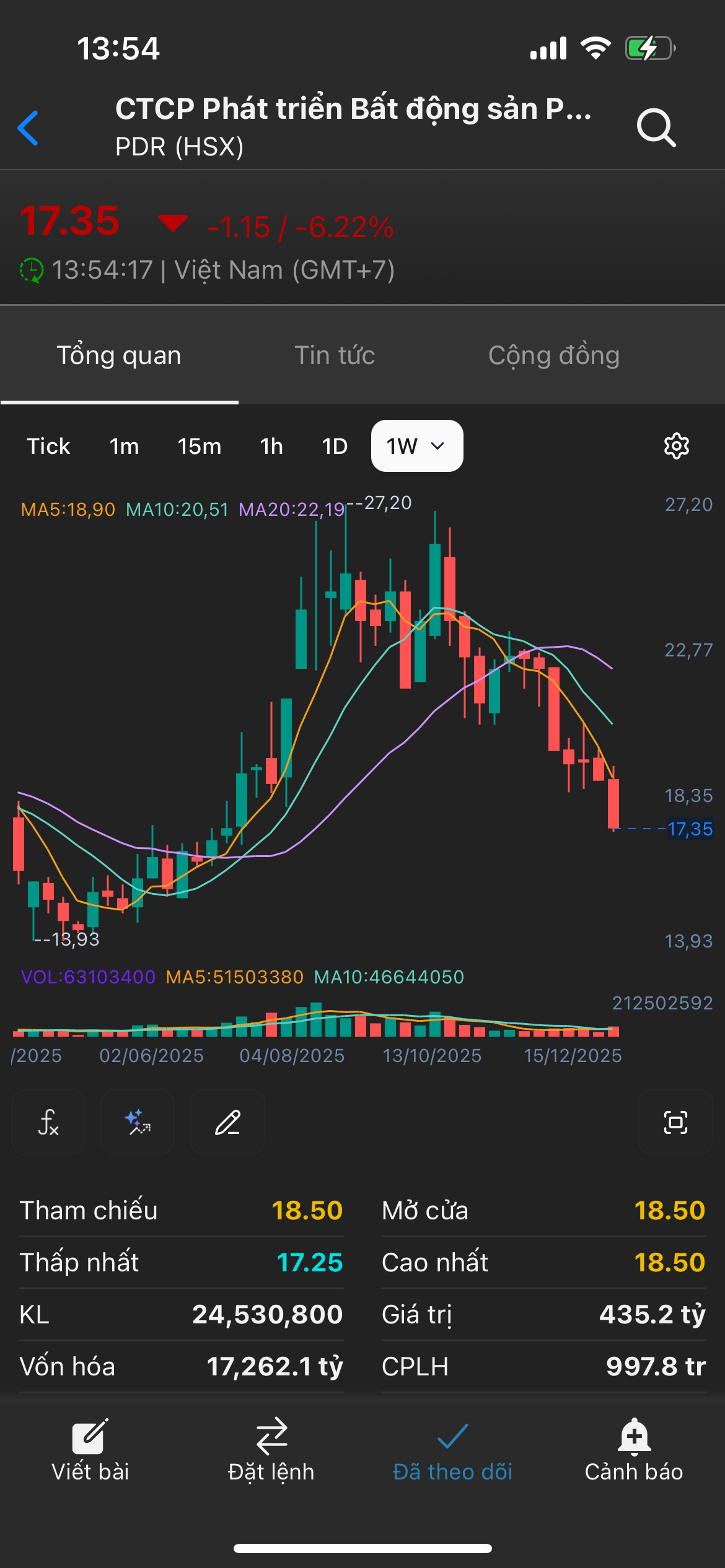Switch to the Tin tức tab

335,356
